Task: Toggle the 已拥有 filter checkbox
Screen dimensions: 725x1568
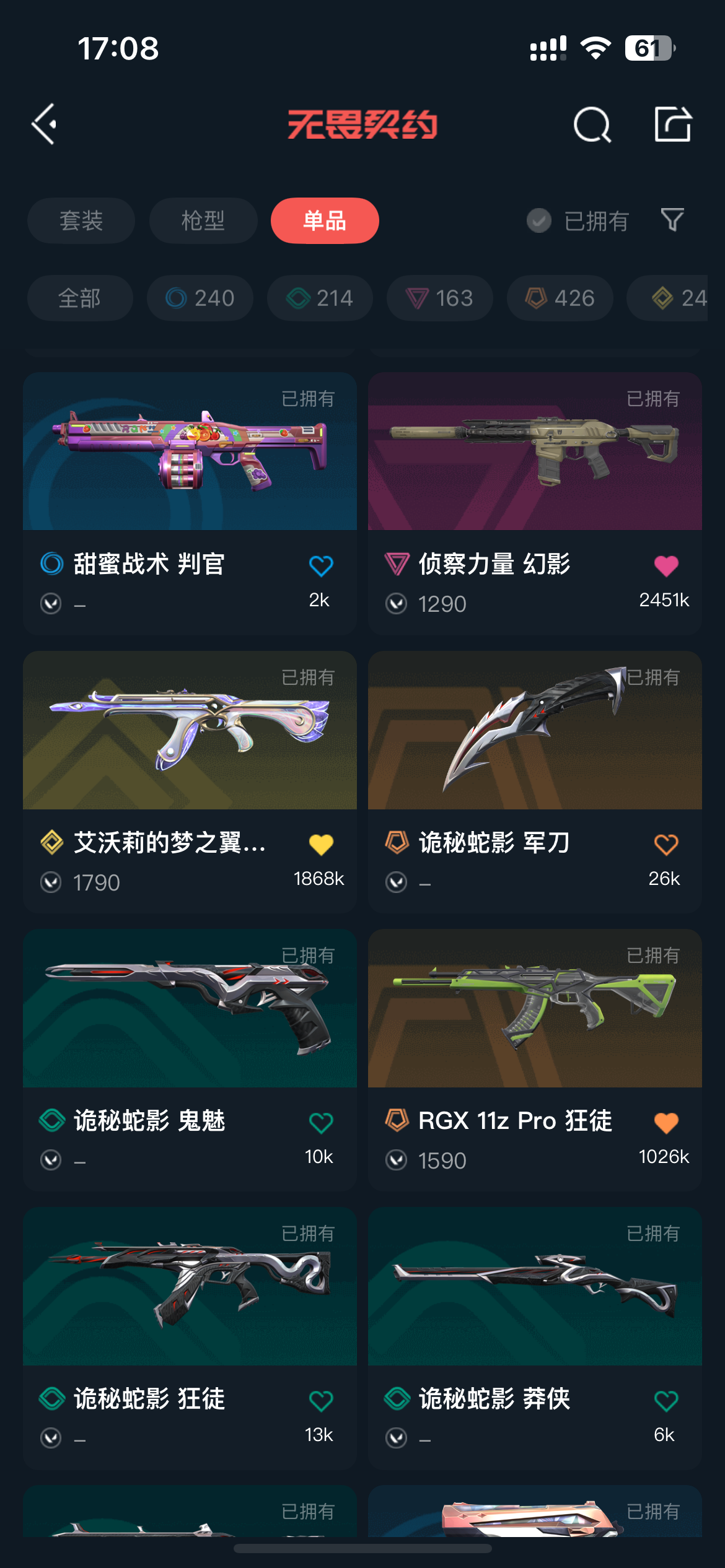Action: pos(539,220)
